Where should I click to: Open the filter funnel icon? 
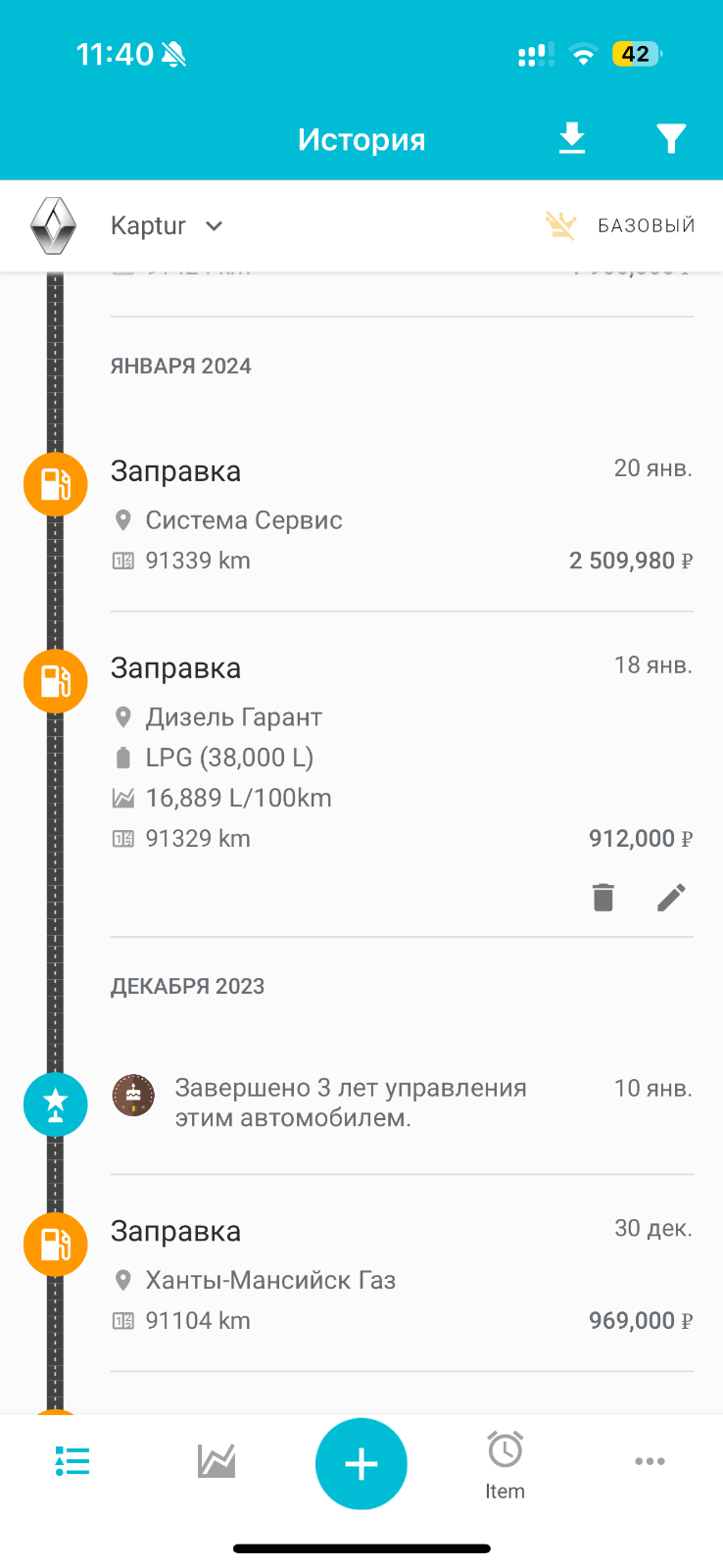(671, 139)
